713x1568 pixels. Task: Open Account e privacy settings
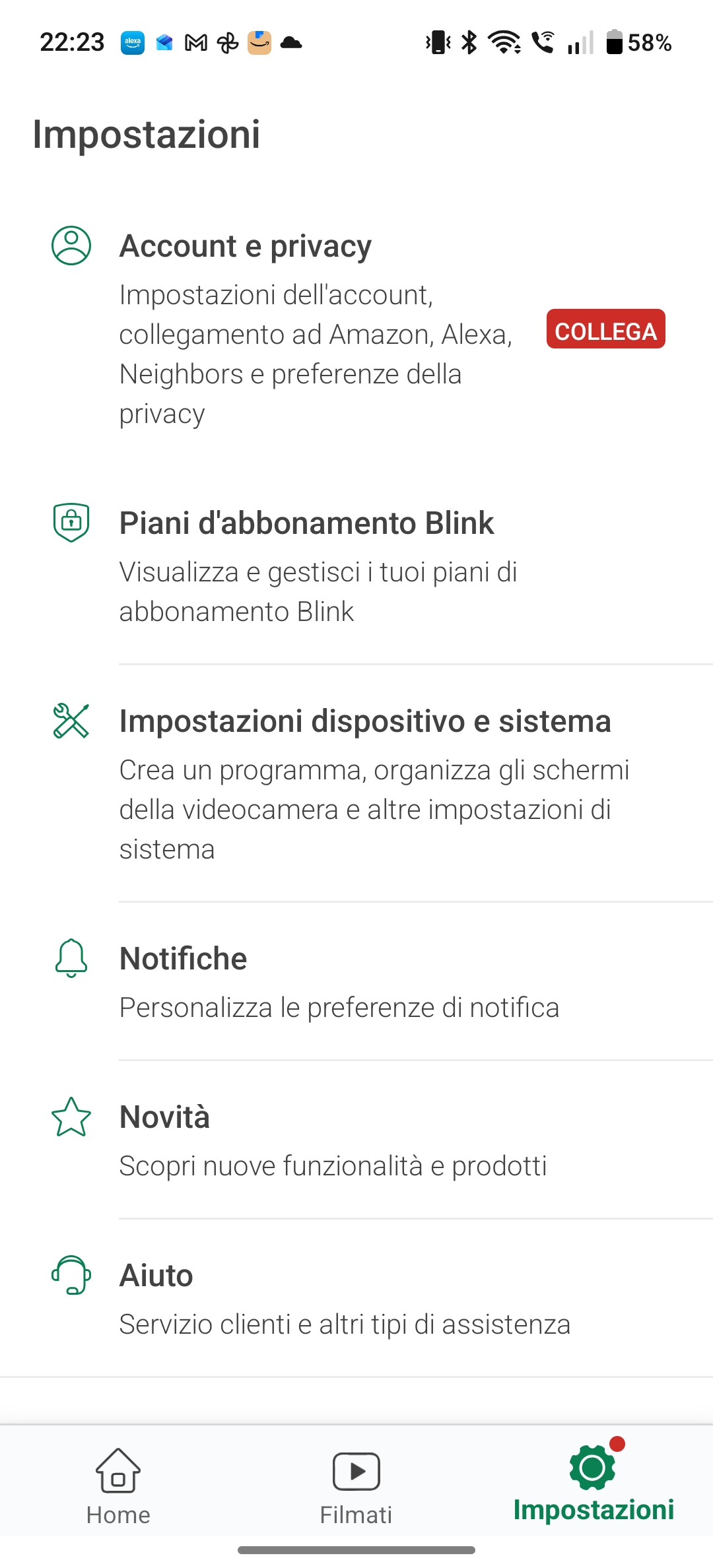click(x=246, y=246)
